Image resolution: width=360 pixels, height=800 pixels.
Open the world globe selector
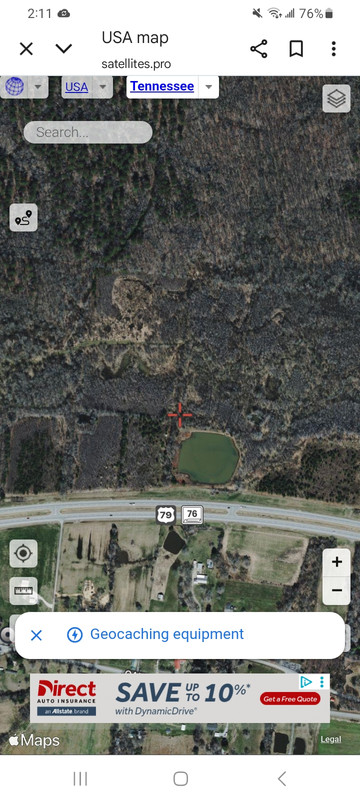15,87
